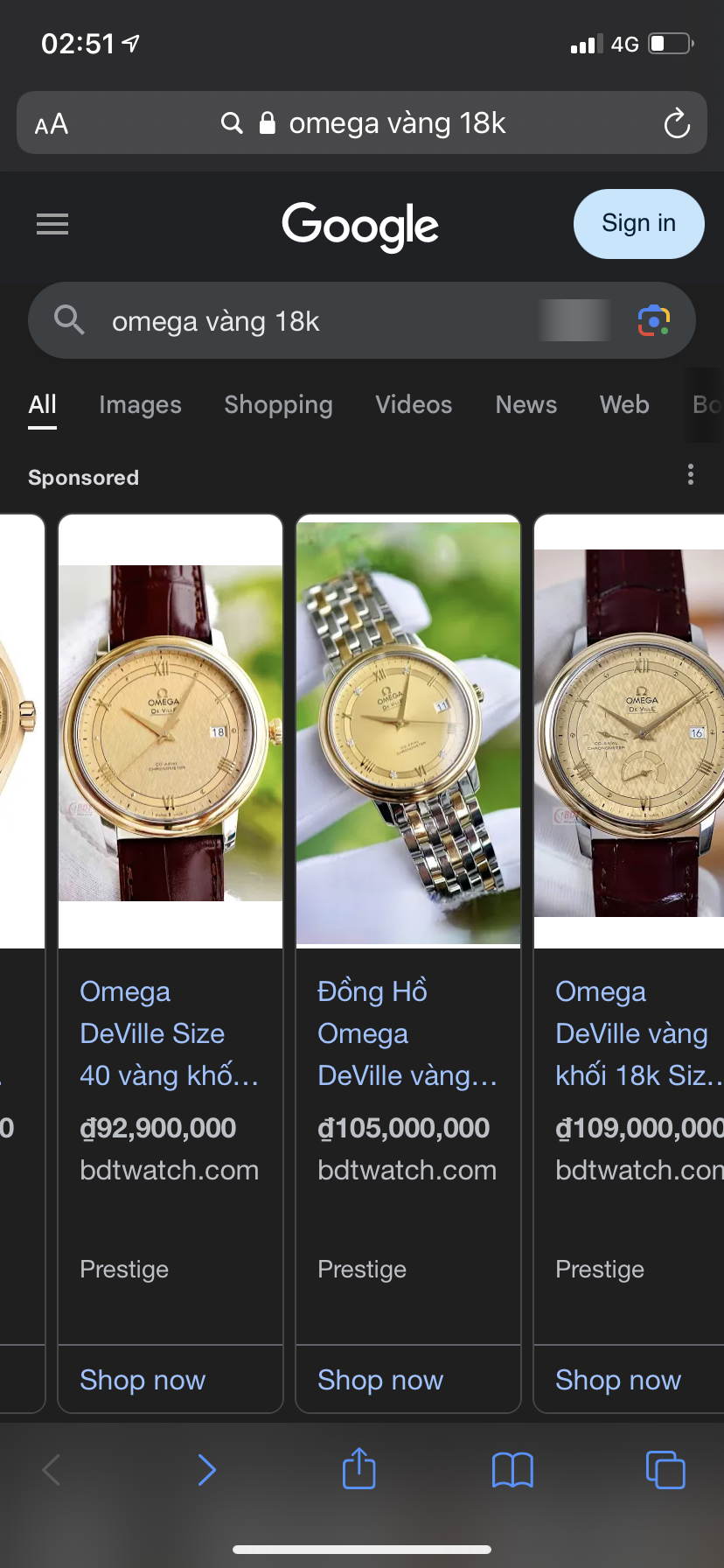Show all open Safari tabs
Screen dimensions: 724x1568
(x=665, y=1470)
